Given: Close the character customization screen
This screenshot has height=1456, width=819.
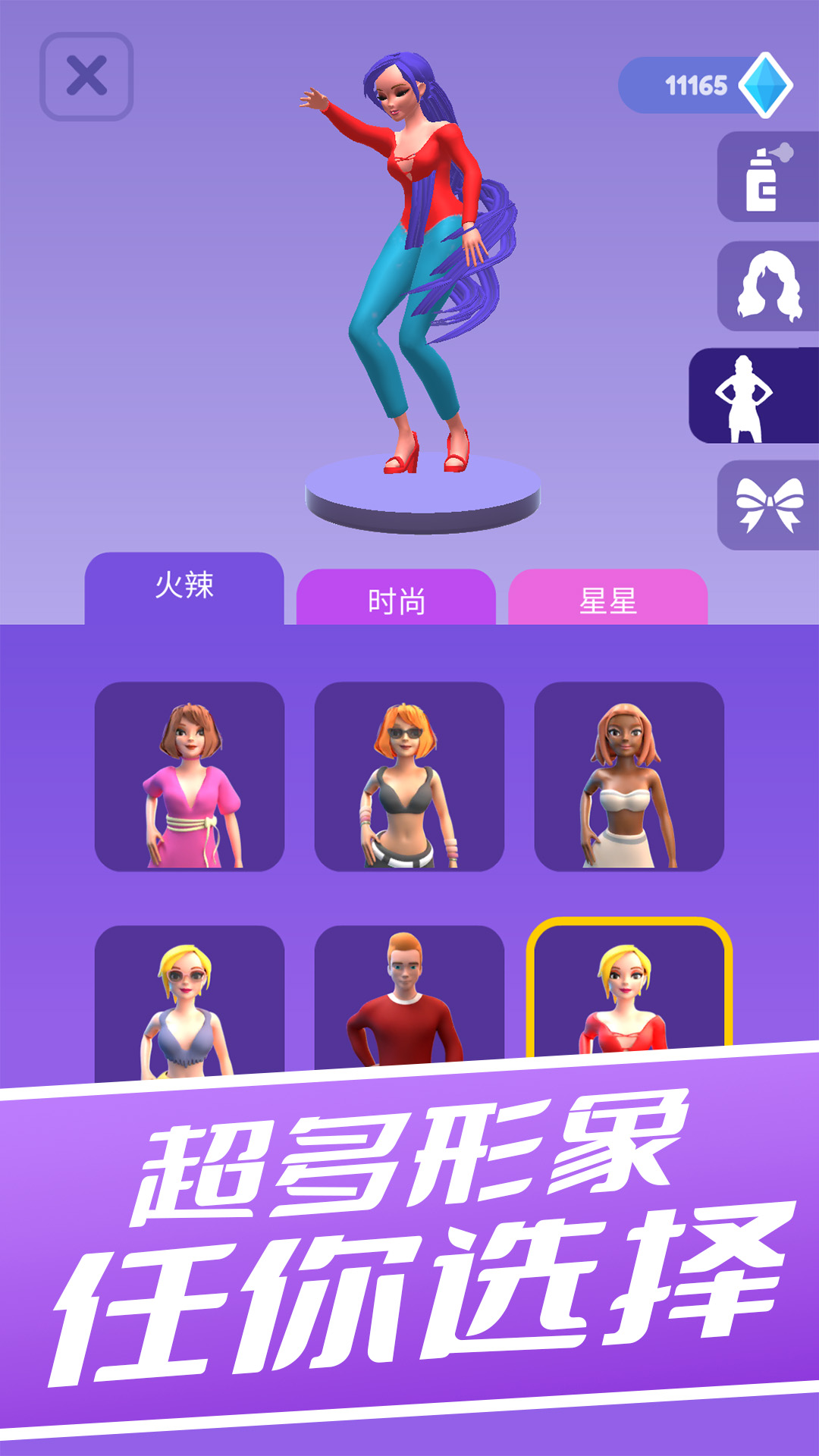Looking at the screenshot, I should [x=87, y=74].
